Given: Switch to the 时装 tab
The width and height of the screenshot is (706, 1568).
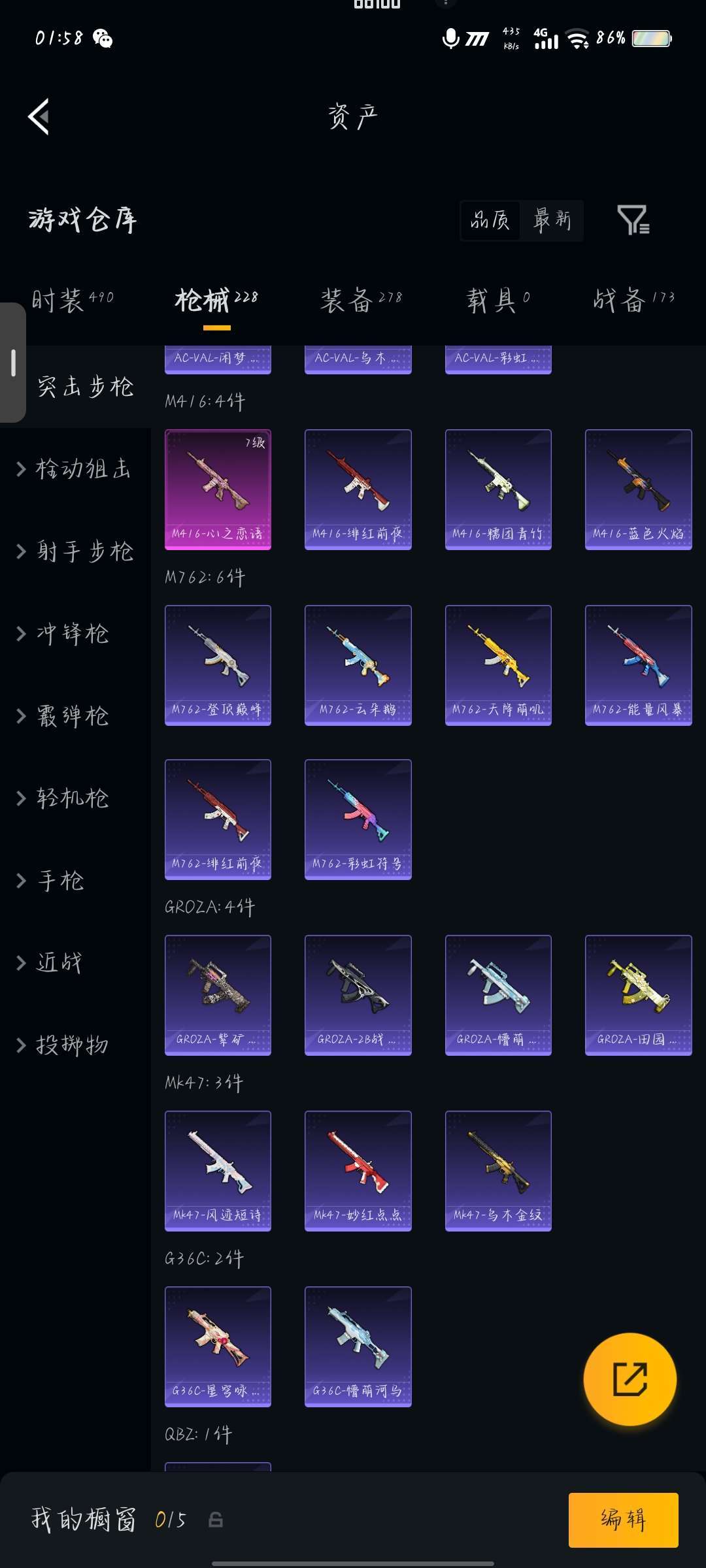Looking at the screenshot, I should (x=73, y=300).
